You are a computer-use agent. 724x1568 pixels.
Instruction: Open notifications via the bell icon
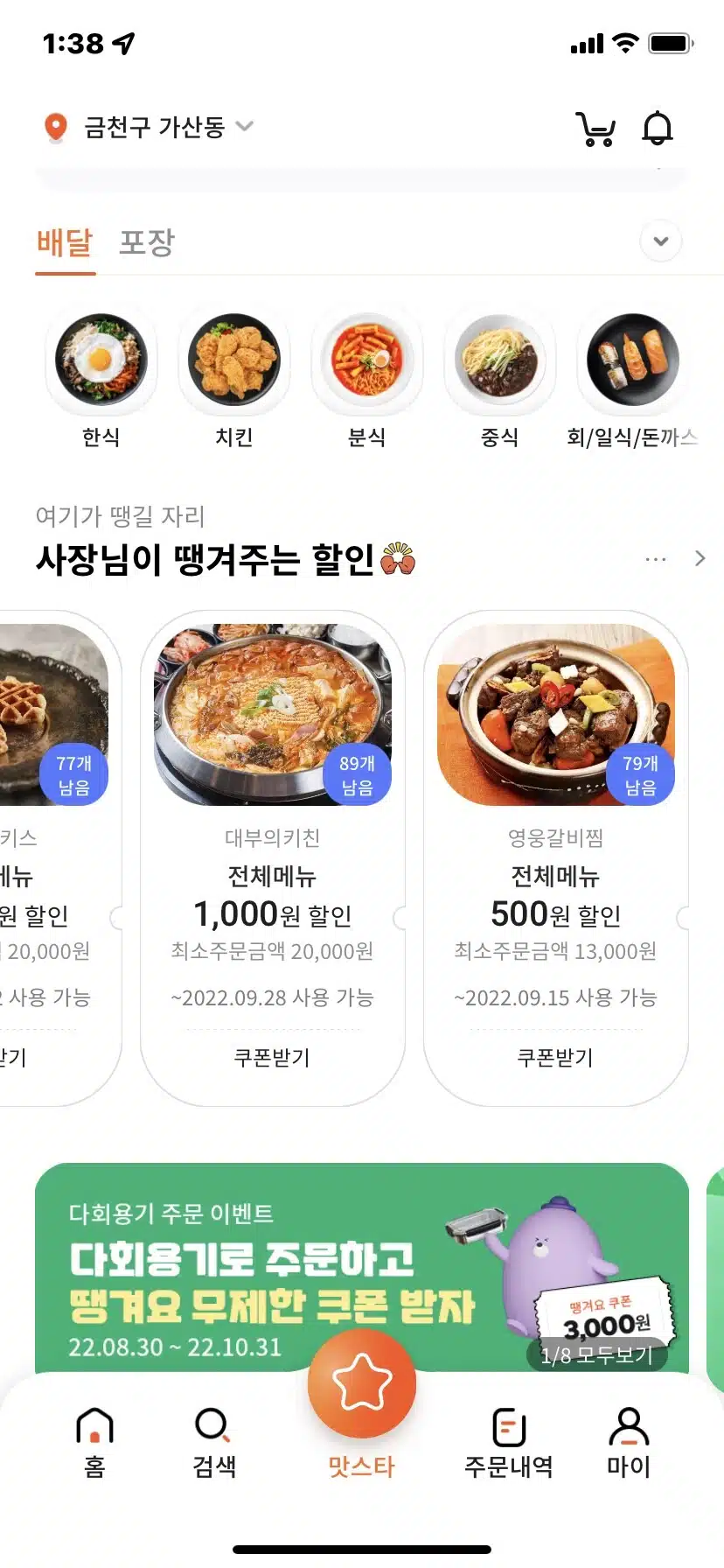[x=658, y=127]
